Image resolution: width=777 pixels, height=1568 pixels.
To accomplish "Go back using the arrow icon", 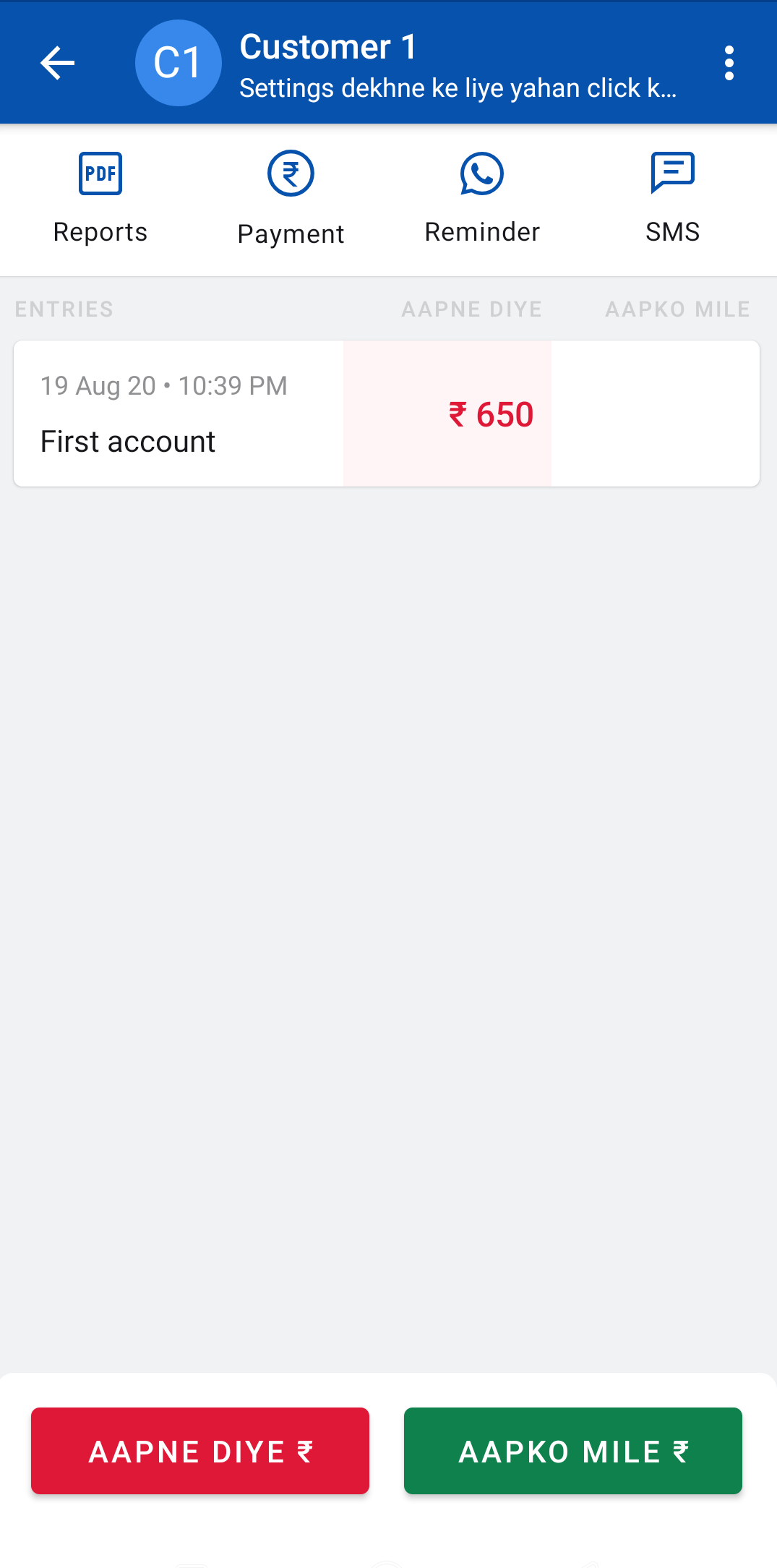I will point(57,63).
